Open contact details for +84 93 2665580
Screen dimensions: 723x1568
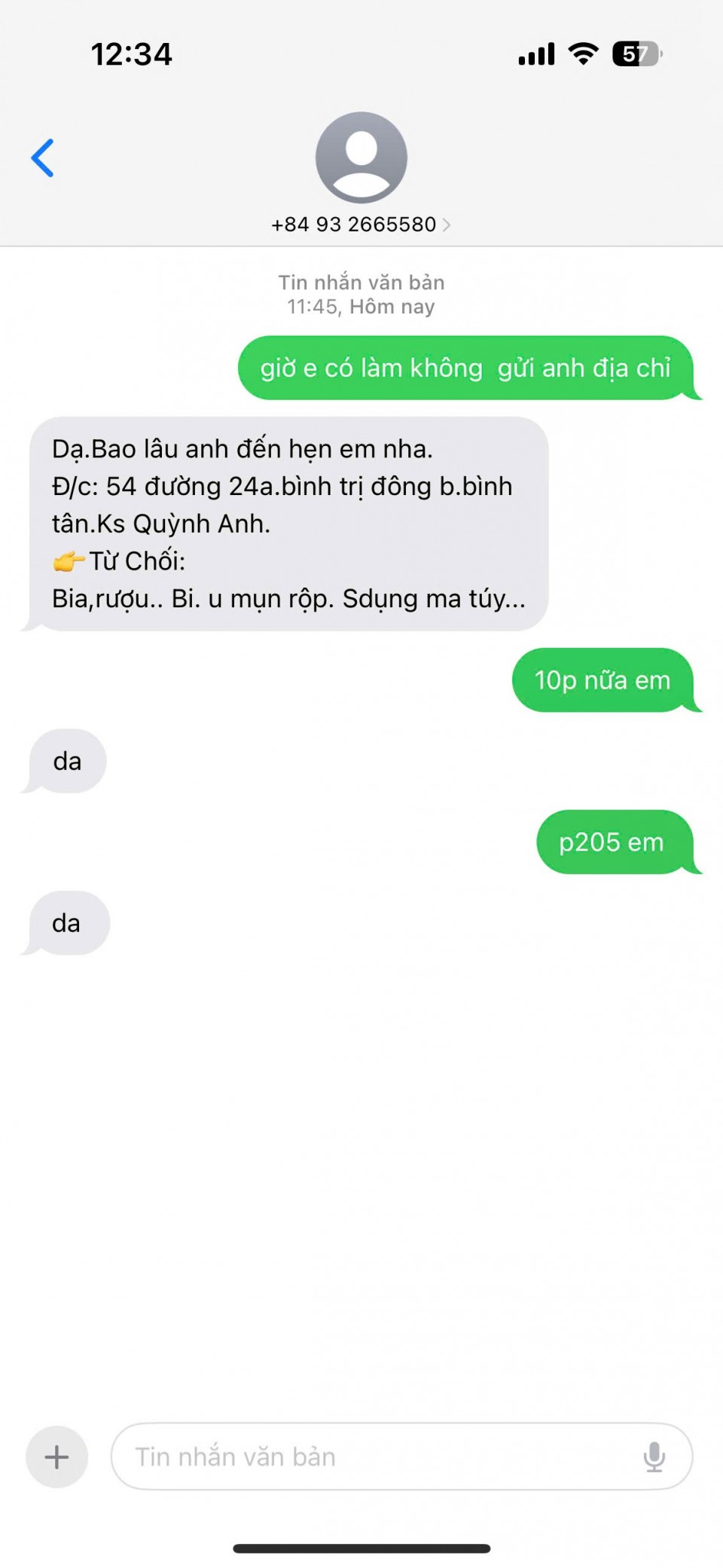tap(361, 225)
